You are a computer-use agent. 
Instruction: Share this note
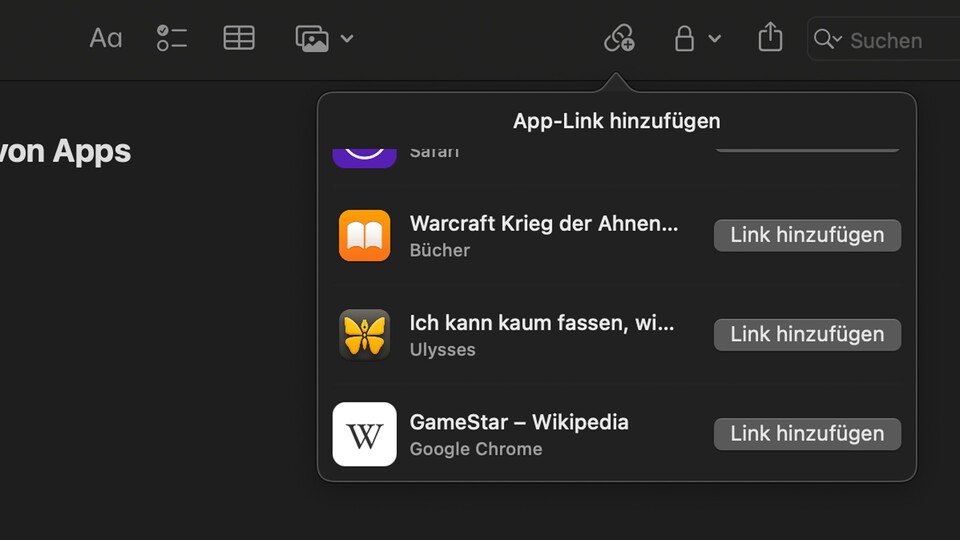[x=770, y=39]
